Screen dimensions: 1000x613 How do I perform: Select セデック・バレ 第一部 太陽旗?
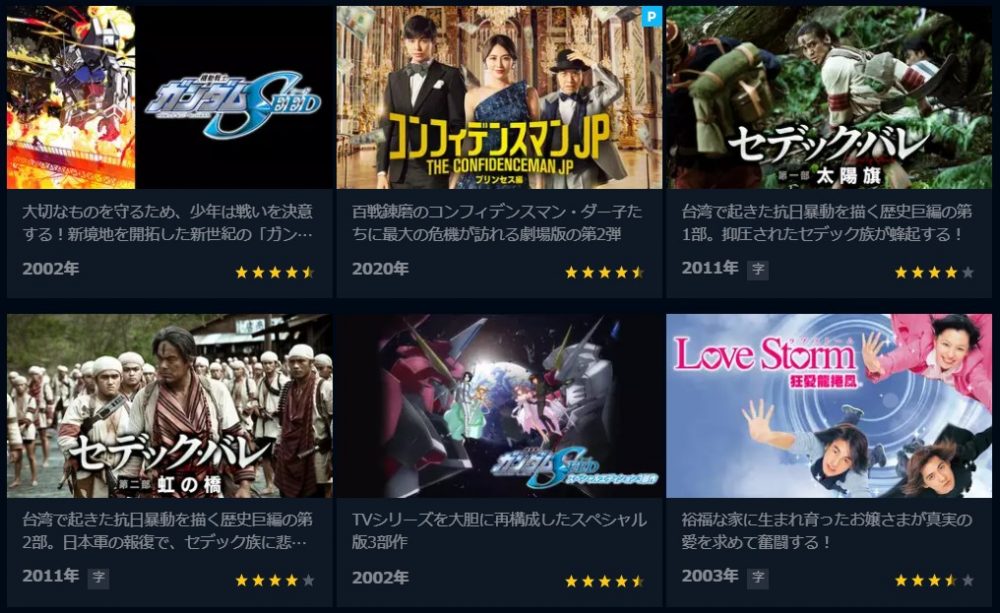pos(828,98)
